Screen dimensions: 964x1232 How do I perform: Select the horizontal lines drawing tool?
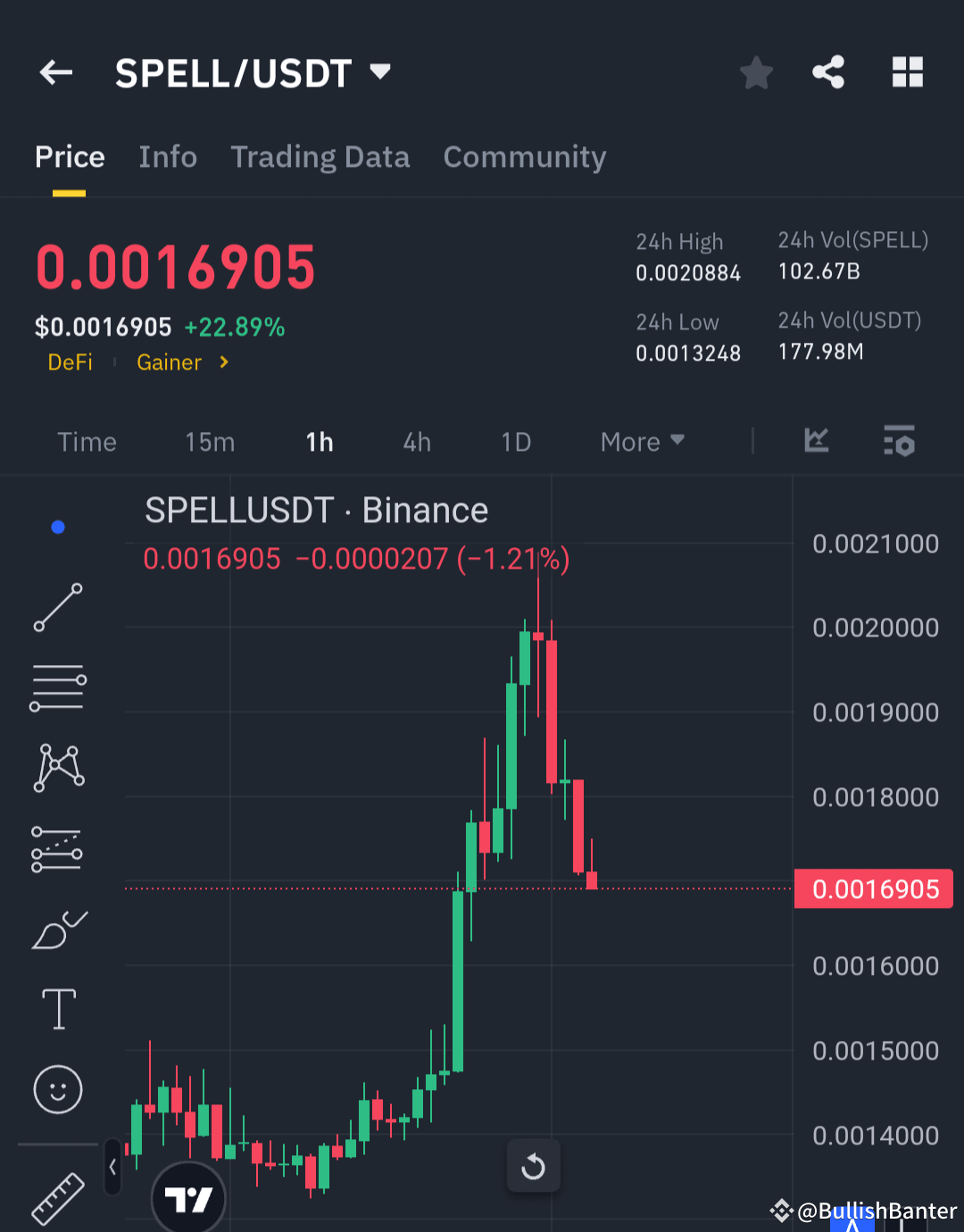coord(57,687)
